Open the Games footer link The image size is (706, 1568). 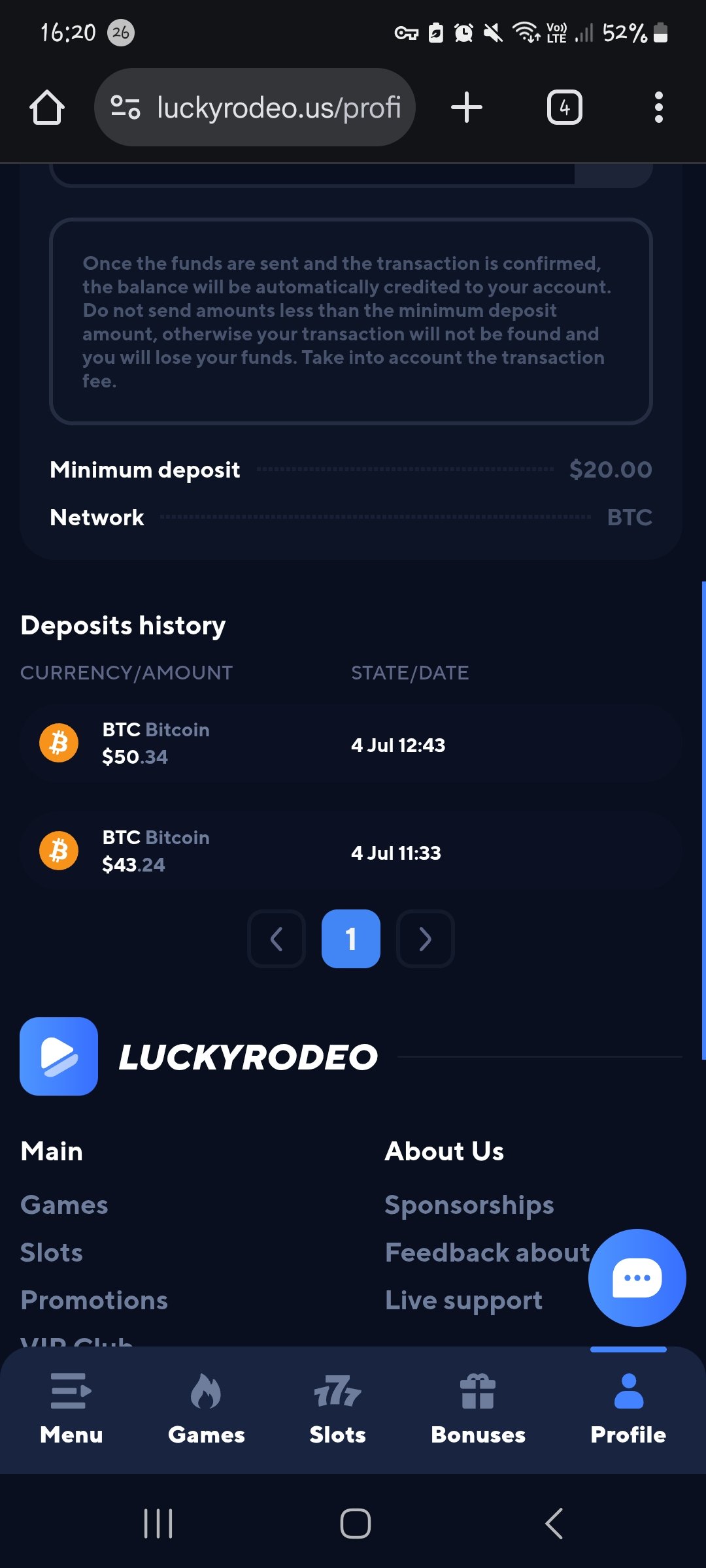pyautogui.click(x=64, y=1205)
